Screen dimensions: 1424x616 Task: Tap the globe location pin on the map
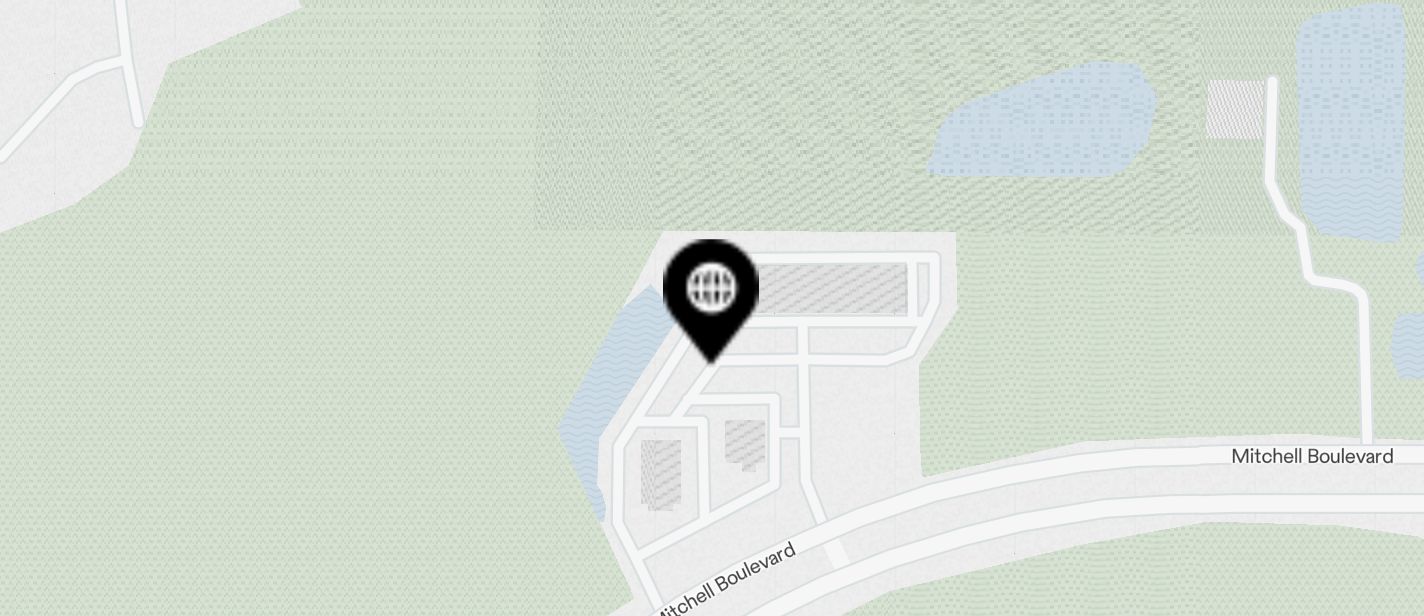pos(711,290)
